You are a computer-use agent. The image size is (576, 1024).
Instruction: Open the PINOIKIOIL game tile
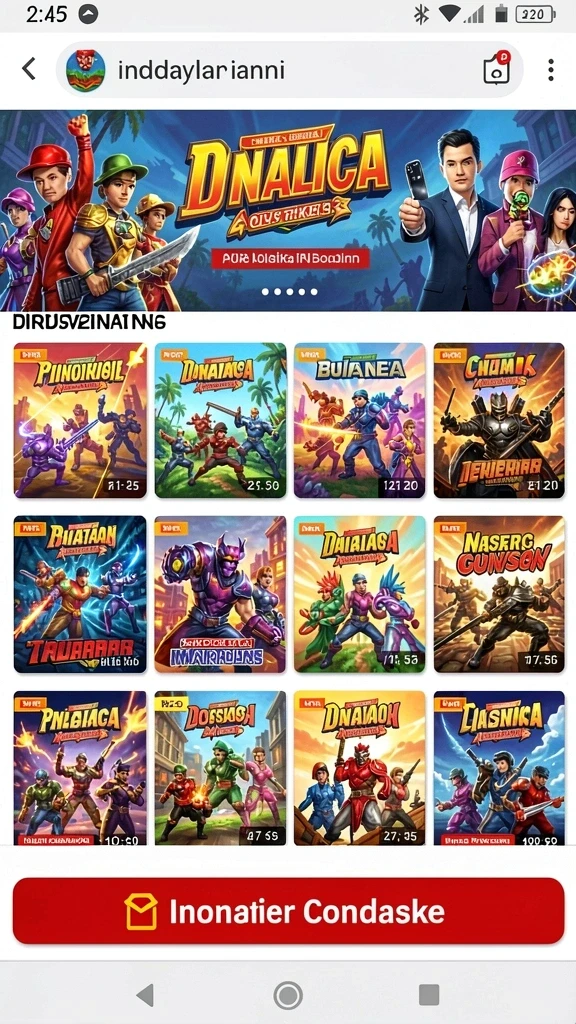[x=80, y=421]
